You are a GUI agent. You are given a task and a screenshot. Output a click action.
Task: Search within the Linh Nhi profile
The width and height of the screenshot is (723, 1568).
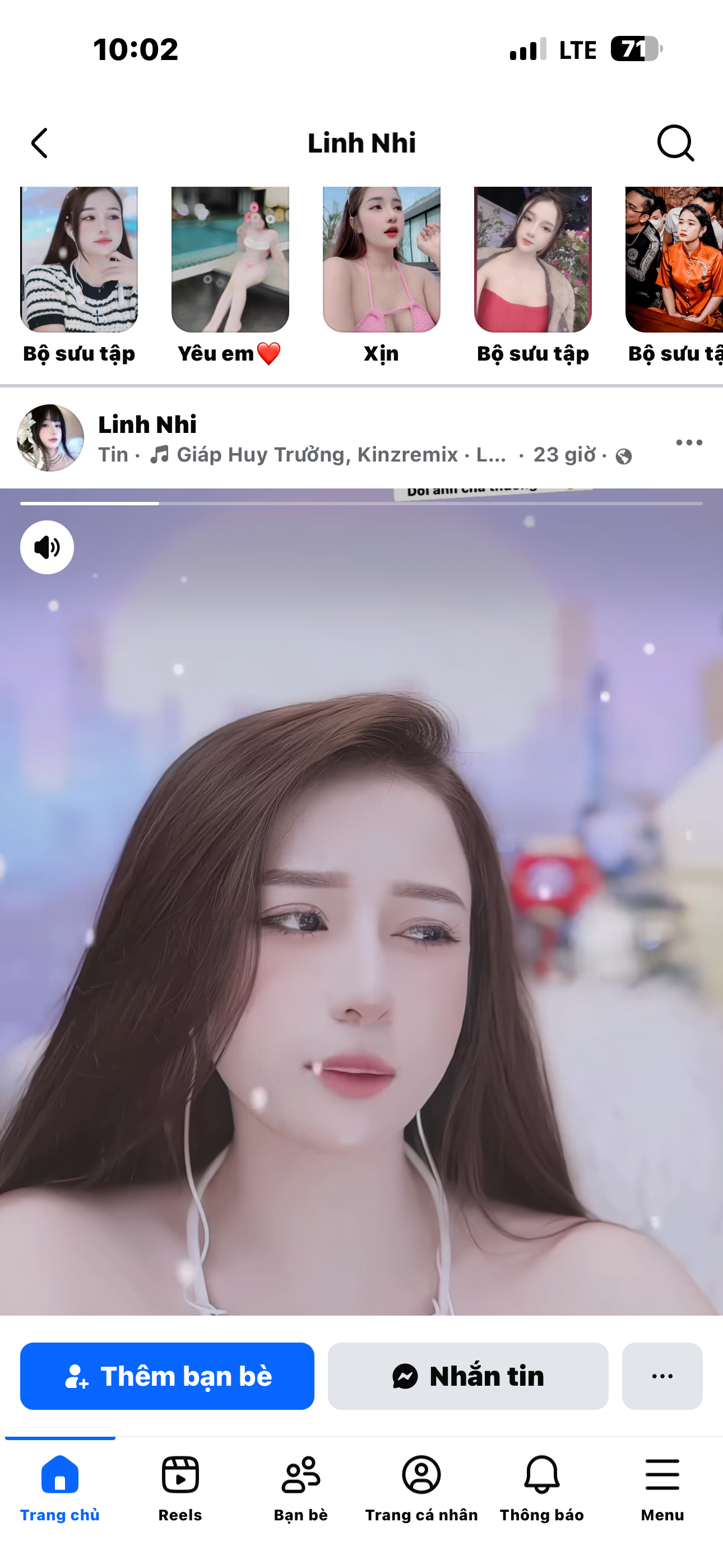(675, 143)
